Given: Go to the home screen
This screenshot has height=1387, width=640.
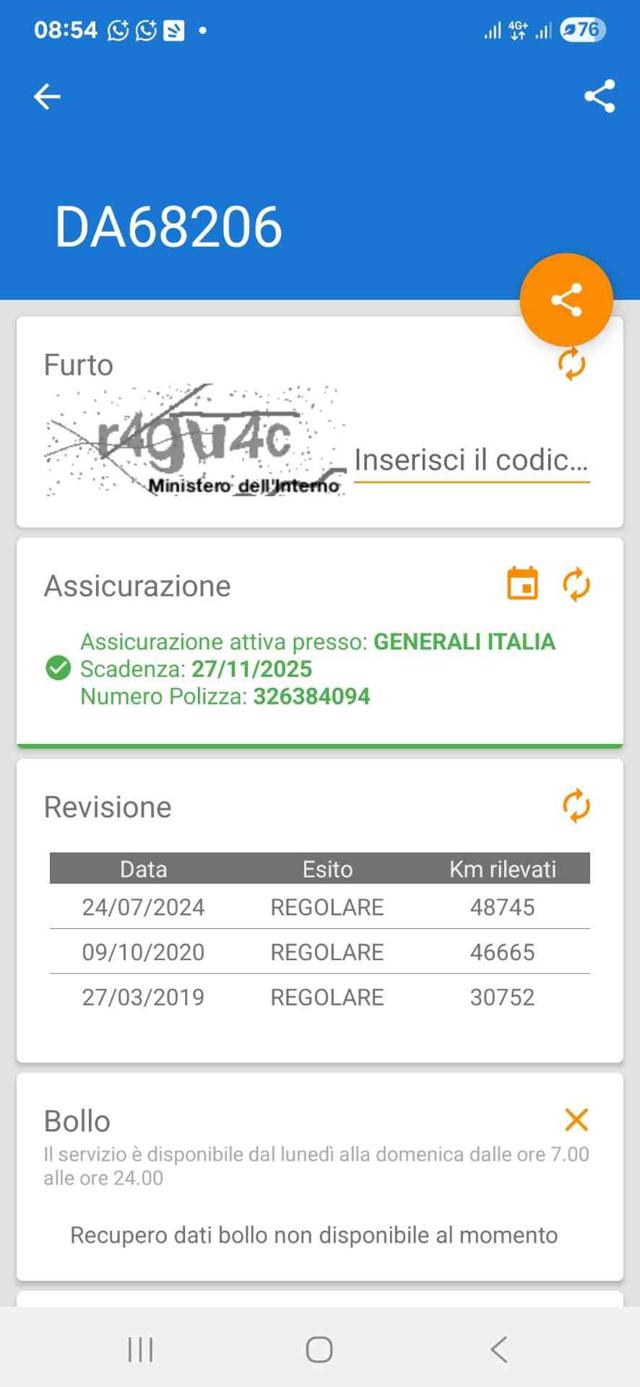Looking at the screenshot, I should point(319,1349).
